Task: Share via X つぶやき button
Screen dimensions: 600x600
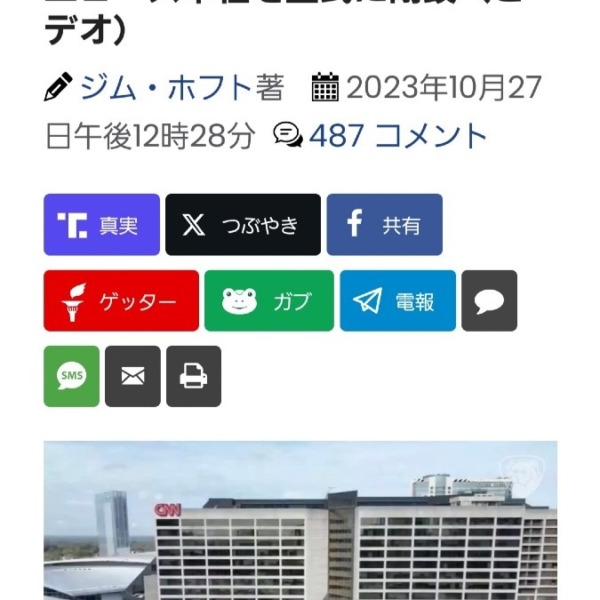Action: pyautogui.click(x=242, y=225)
